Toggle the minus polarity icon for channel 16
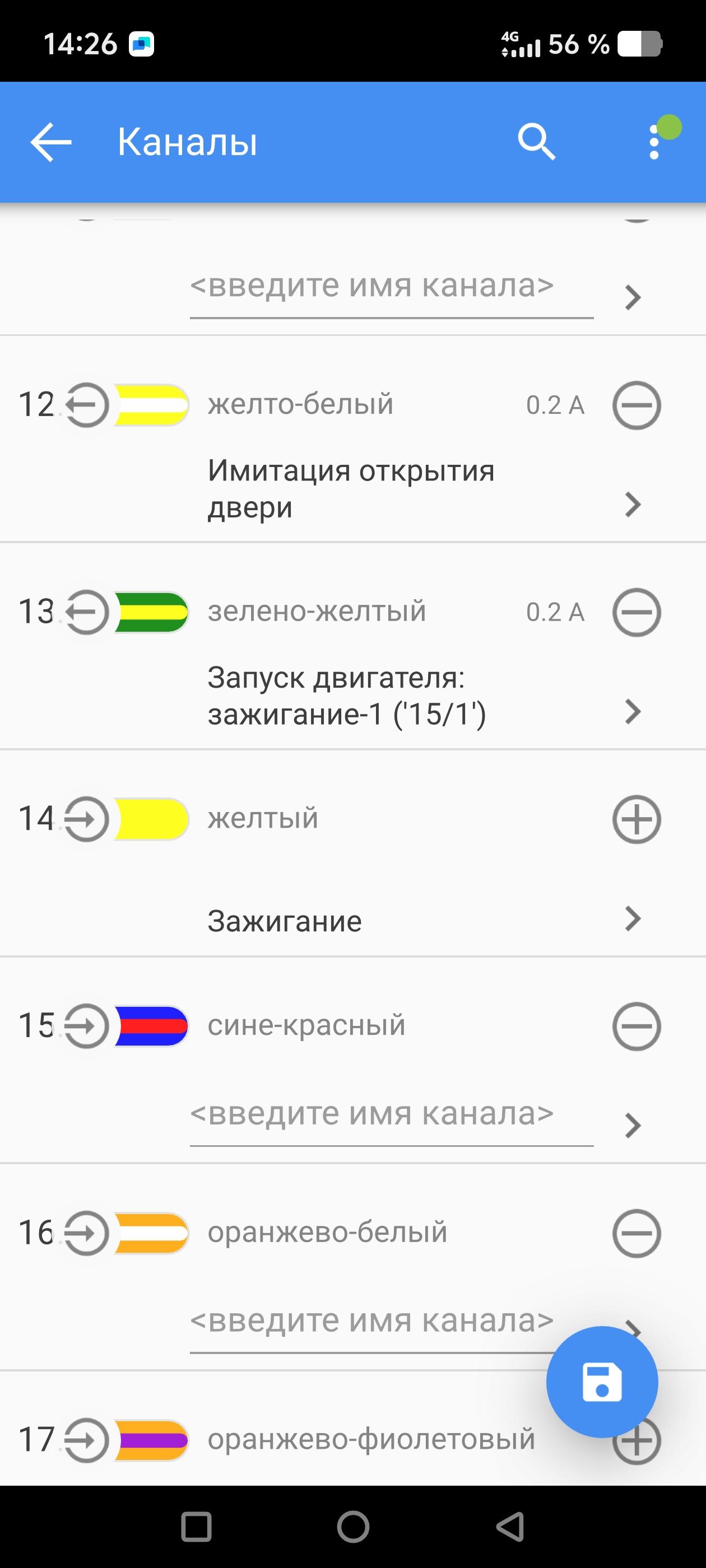Viewport: 706px width, 1568px height. [x=637, y=1233]
